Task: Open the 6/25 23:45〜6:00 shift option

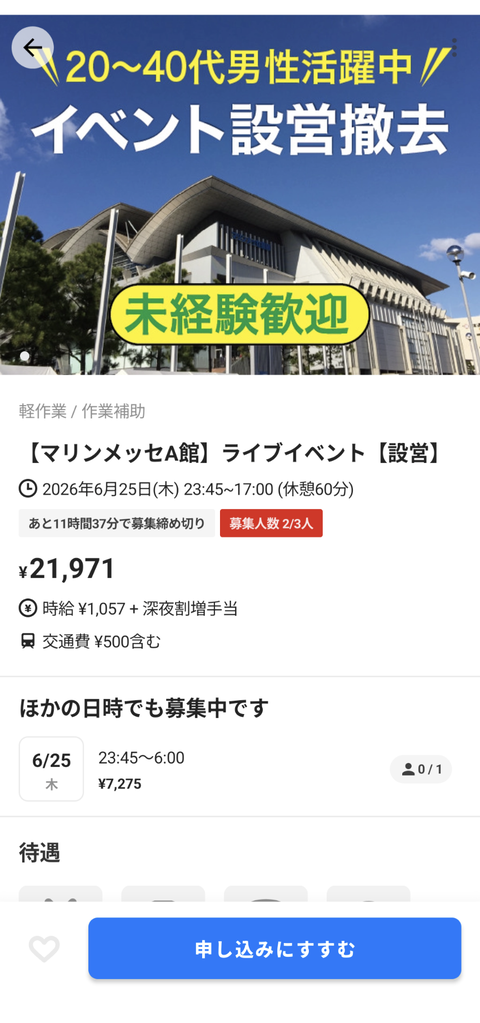Action: [x=239, y=769]
